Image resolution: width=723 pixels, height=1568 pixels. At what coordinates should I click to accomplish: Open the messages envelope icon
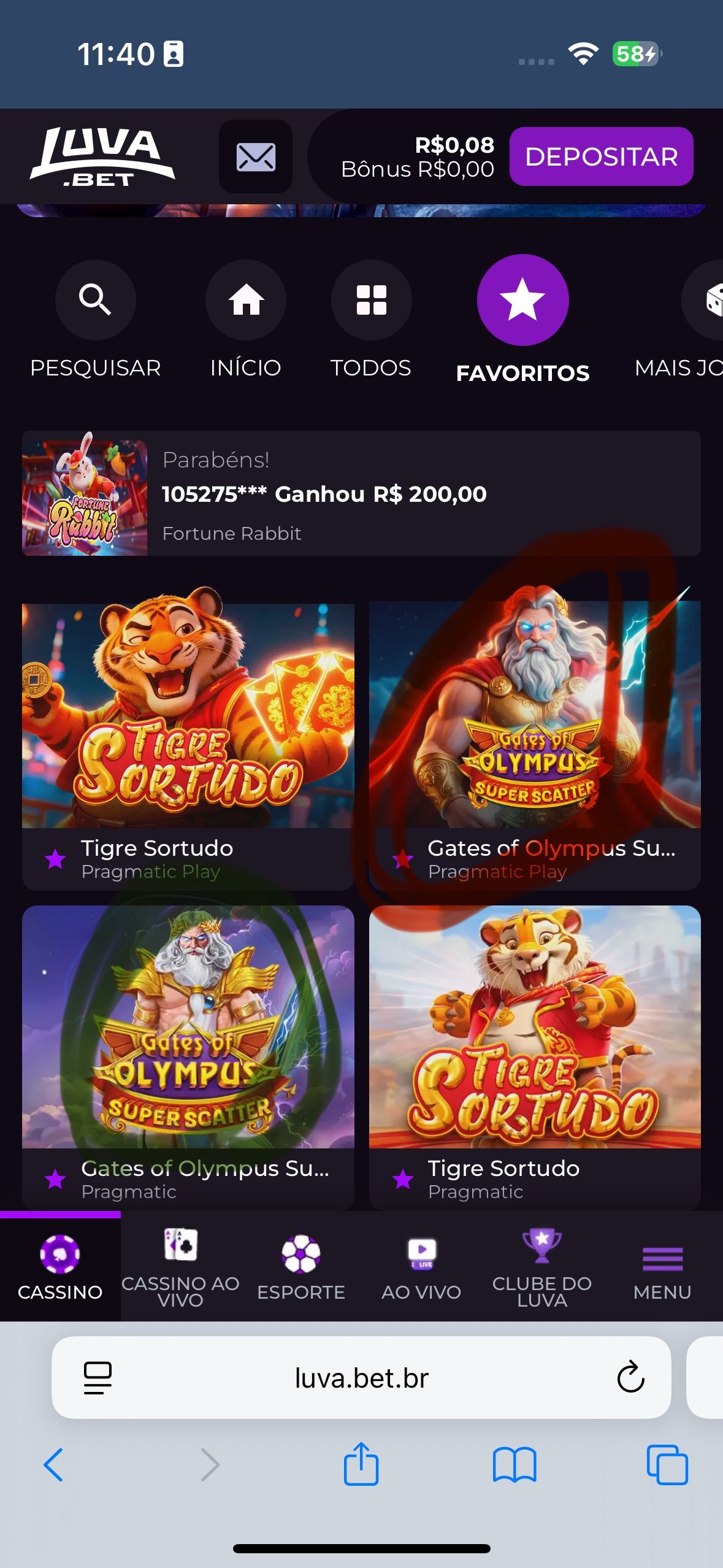(256, 156)
